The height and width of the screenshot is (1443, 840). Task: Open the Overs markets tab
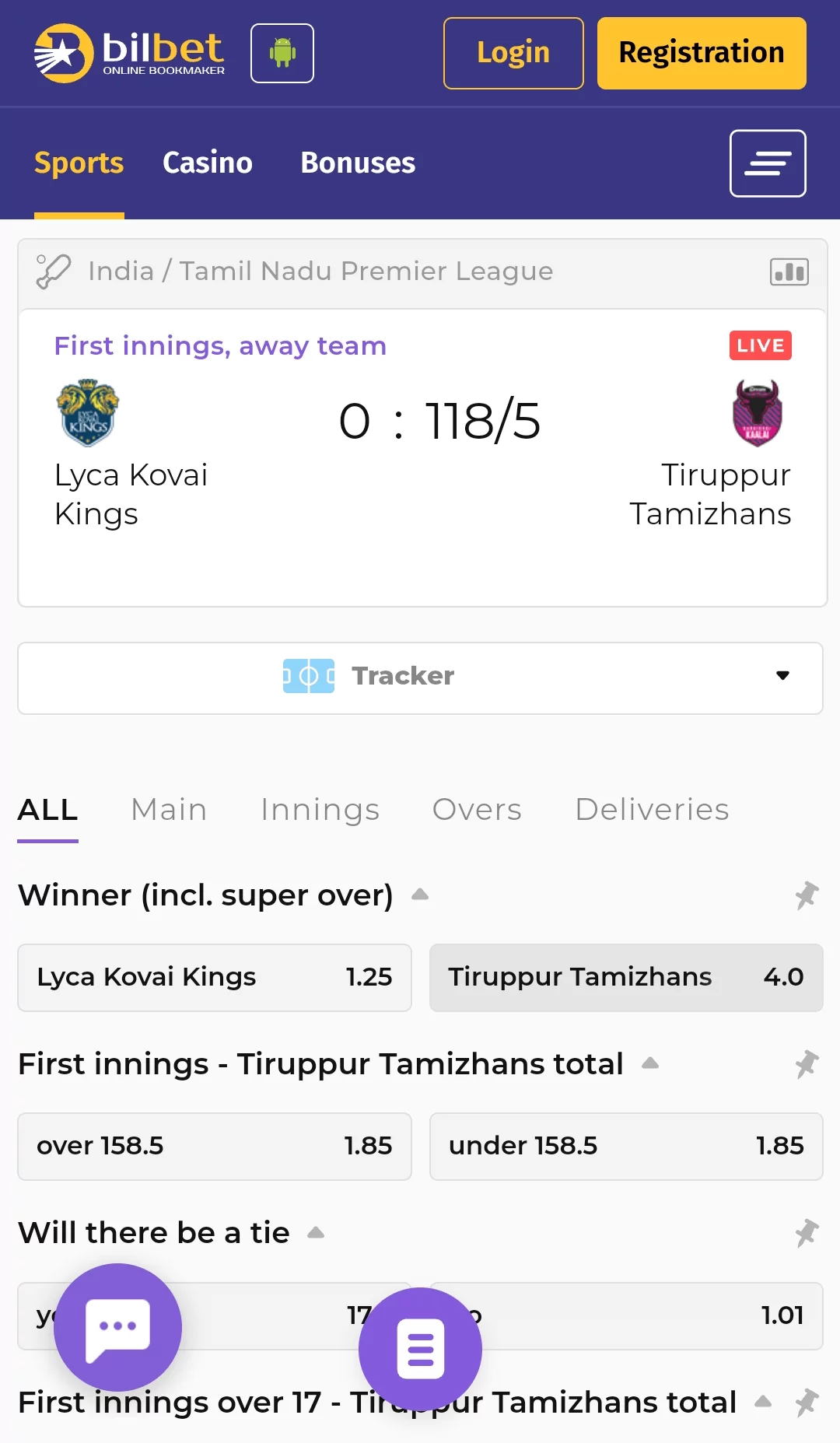477,809
